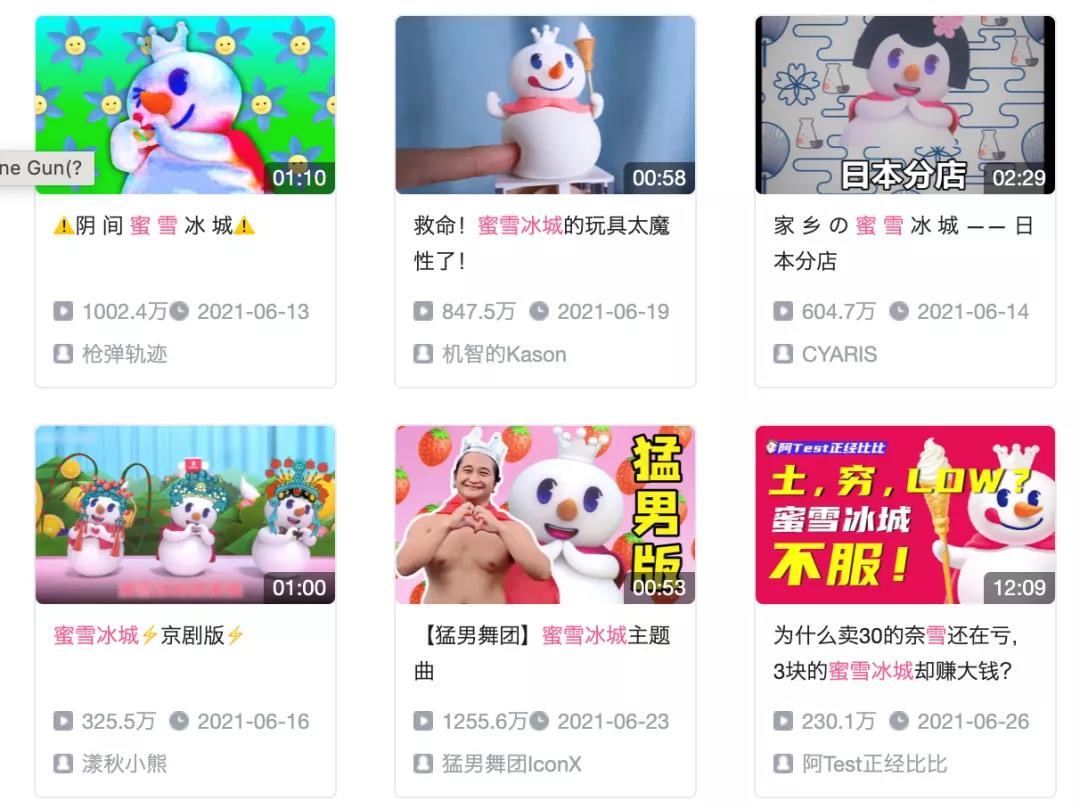Open the 阴间蜜雪冰城 video card
Screen dimensions: 1080x809
coord(185,105)
